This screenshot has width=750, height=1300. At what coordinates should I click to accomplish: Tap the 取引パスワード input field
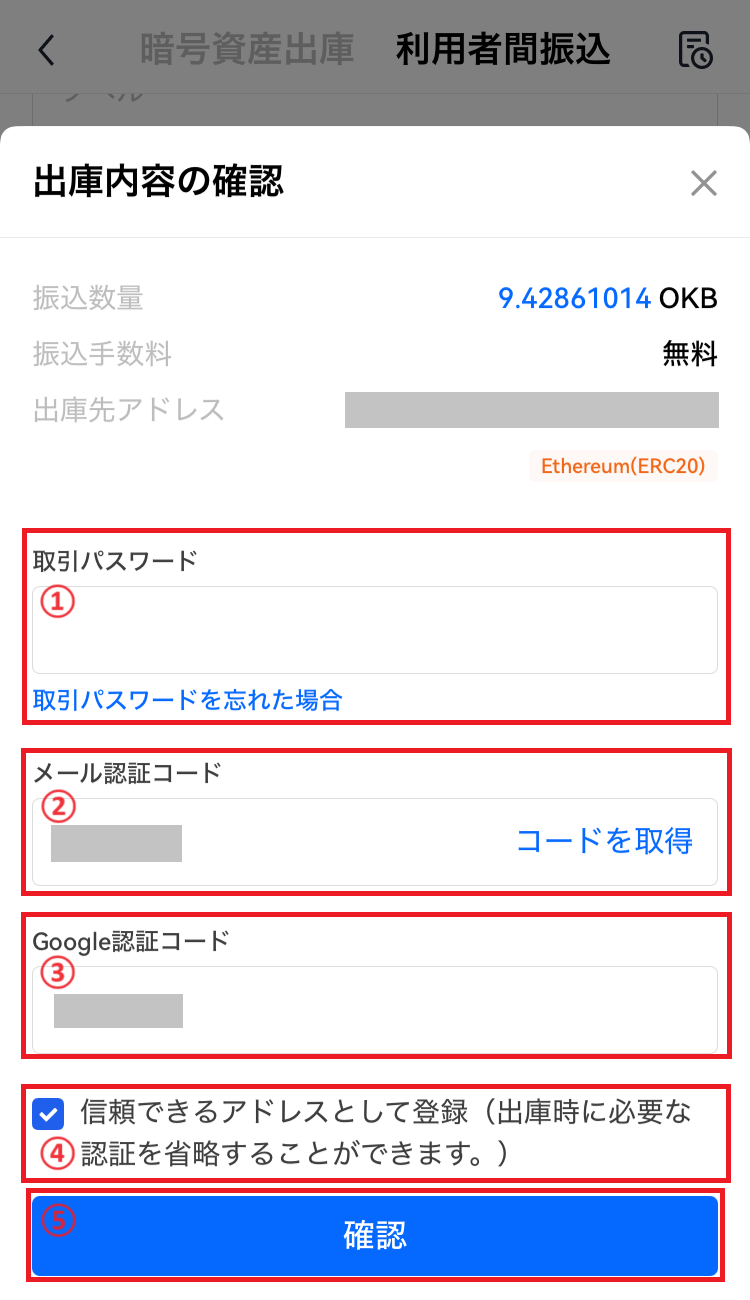pos(375,630)
